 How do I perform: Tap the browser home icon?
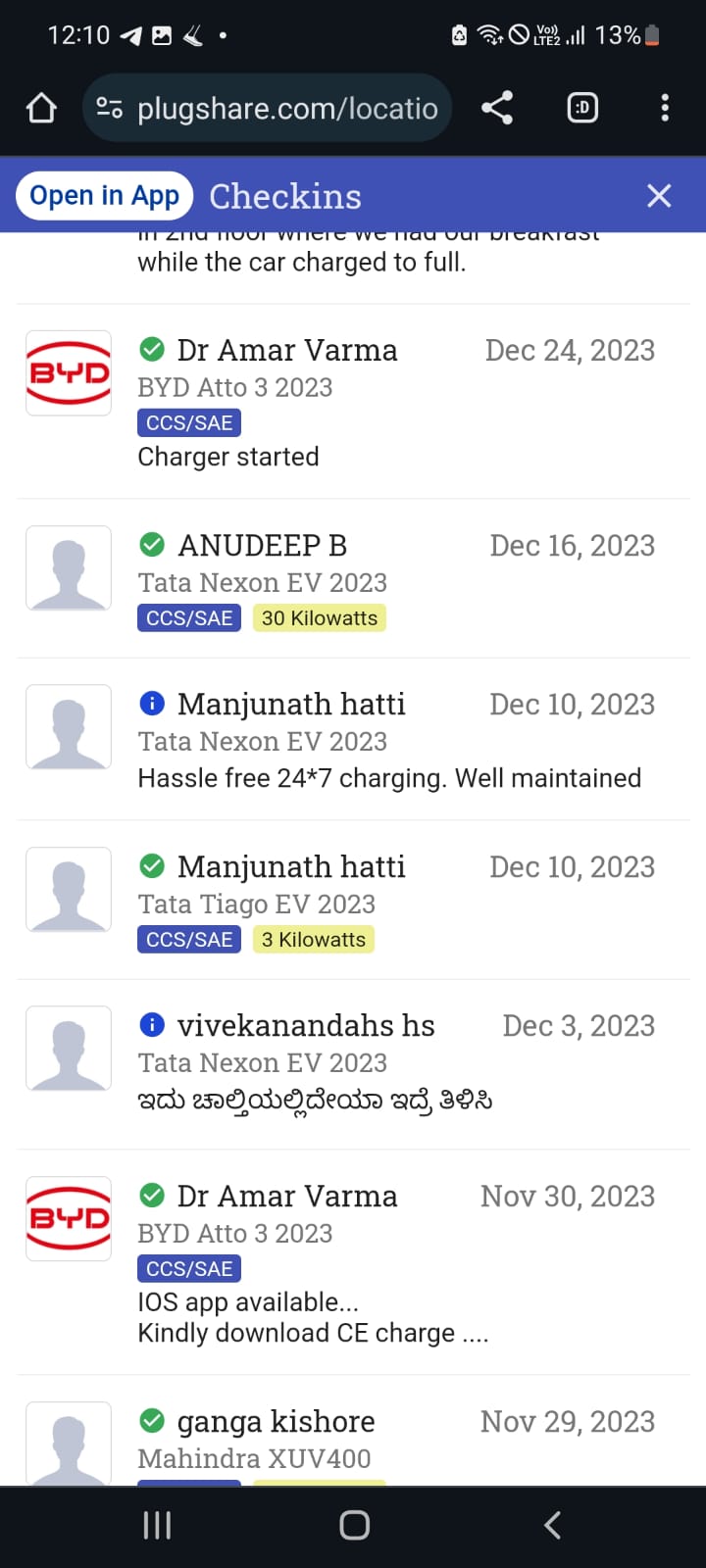pos(41,108)
